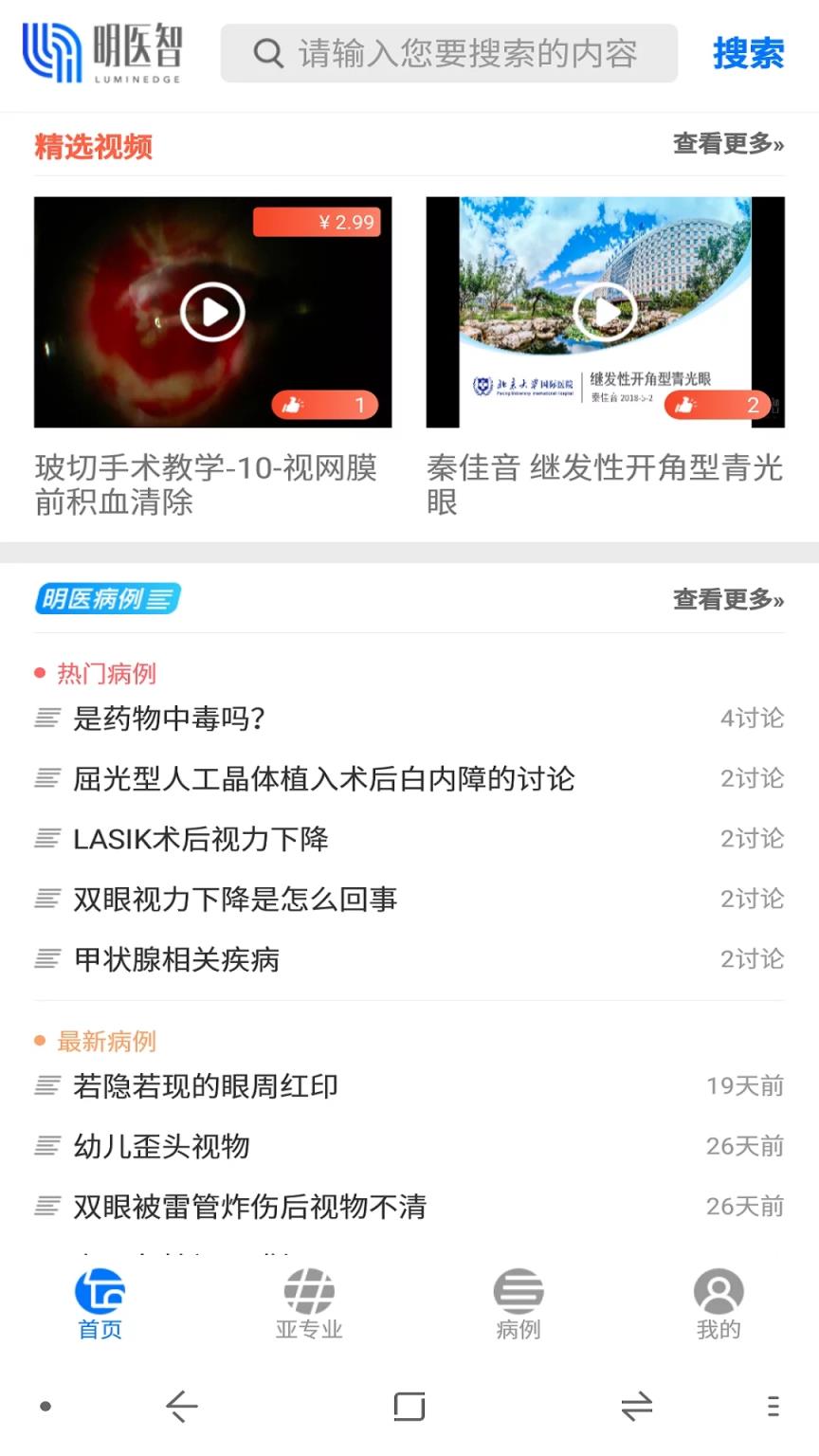Play the ¥2.99 vitrectomy teaching video

212,313
